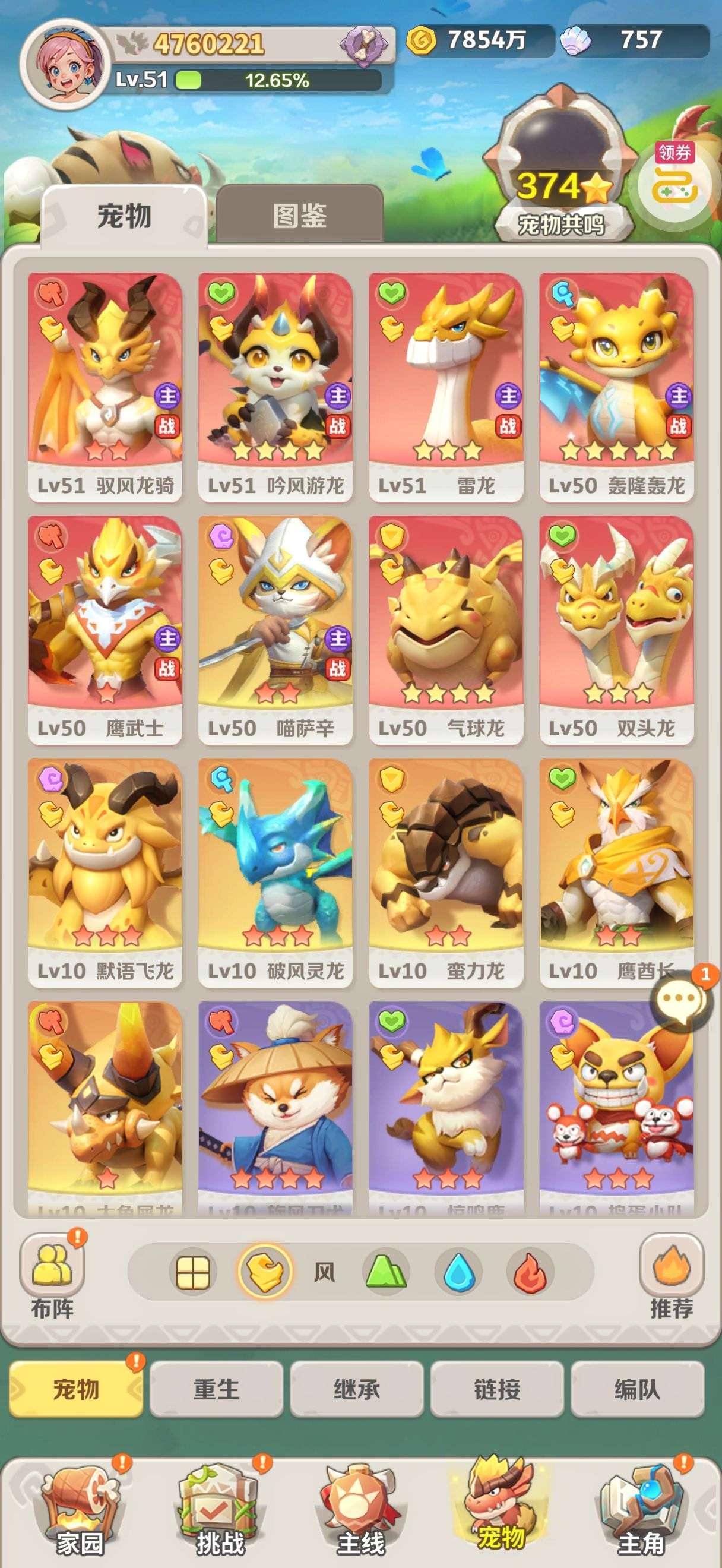Open the 驭风龙骑 pet card

(105, 387)
